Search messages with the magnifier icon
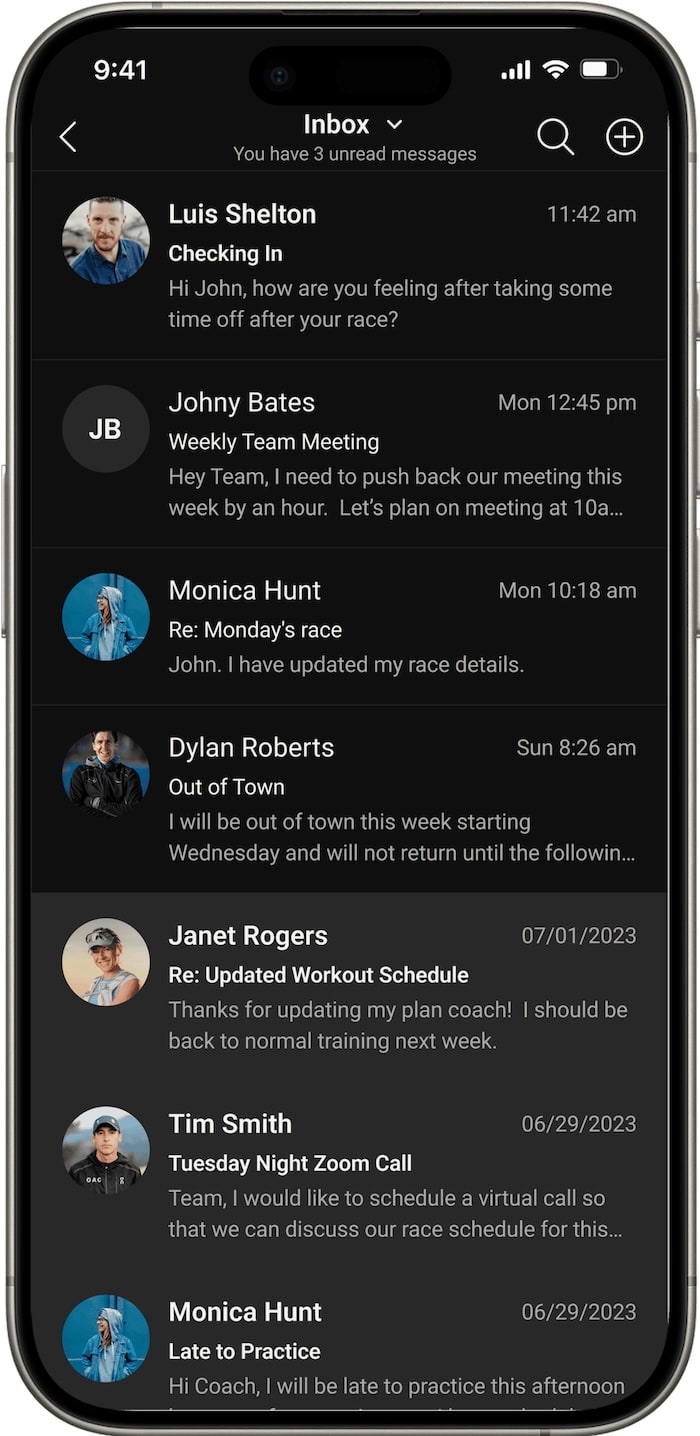 click(x=555, y=137)
